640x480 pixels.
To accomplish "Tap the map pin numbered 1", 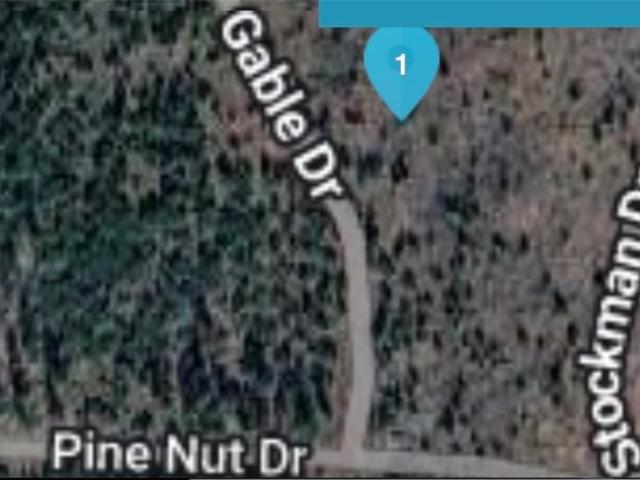I will pyautogui.click(x=401, y=68).
